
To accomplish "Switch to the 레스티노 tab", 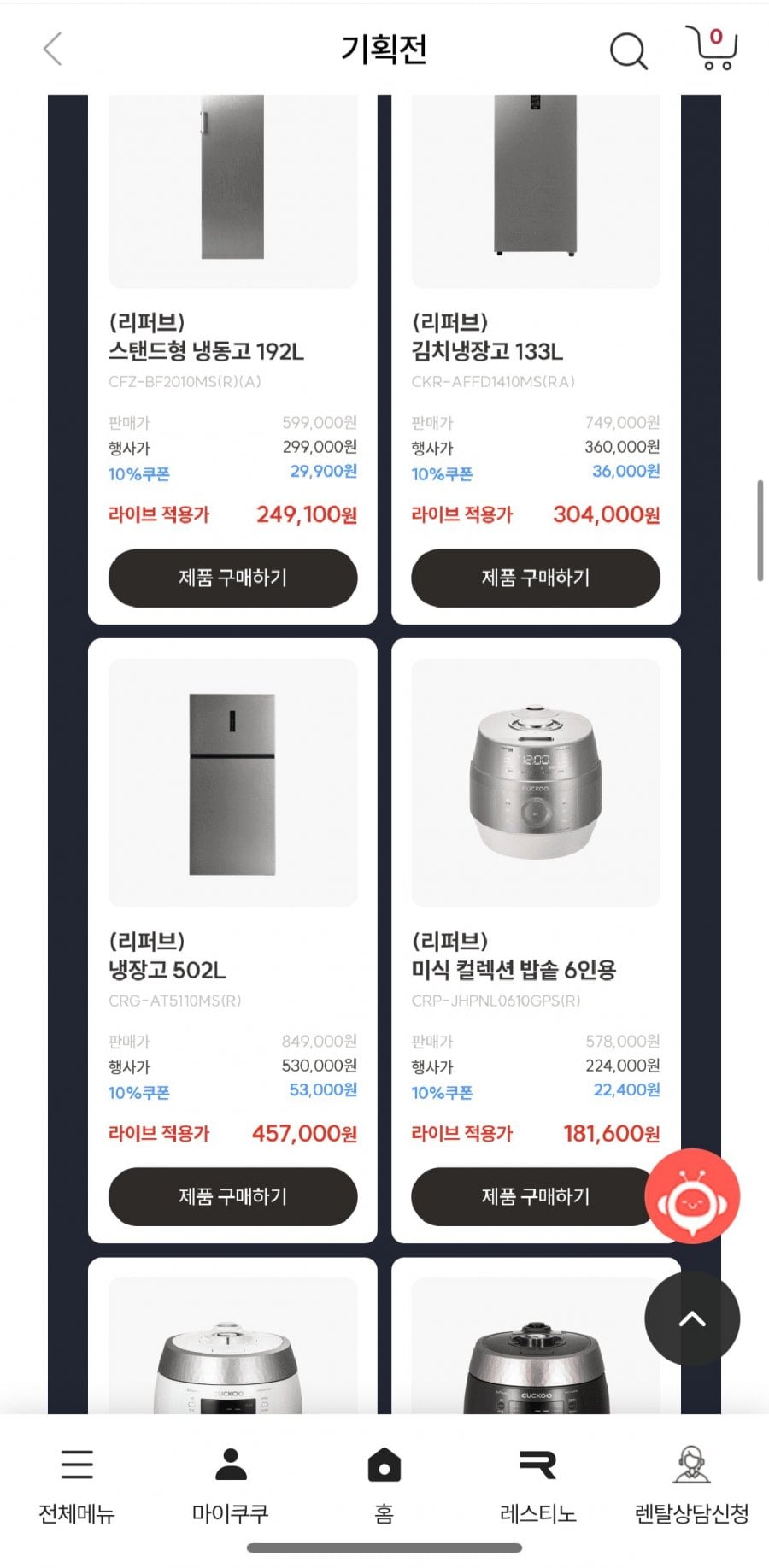I will click(x=537, y=1485).
